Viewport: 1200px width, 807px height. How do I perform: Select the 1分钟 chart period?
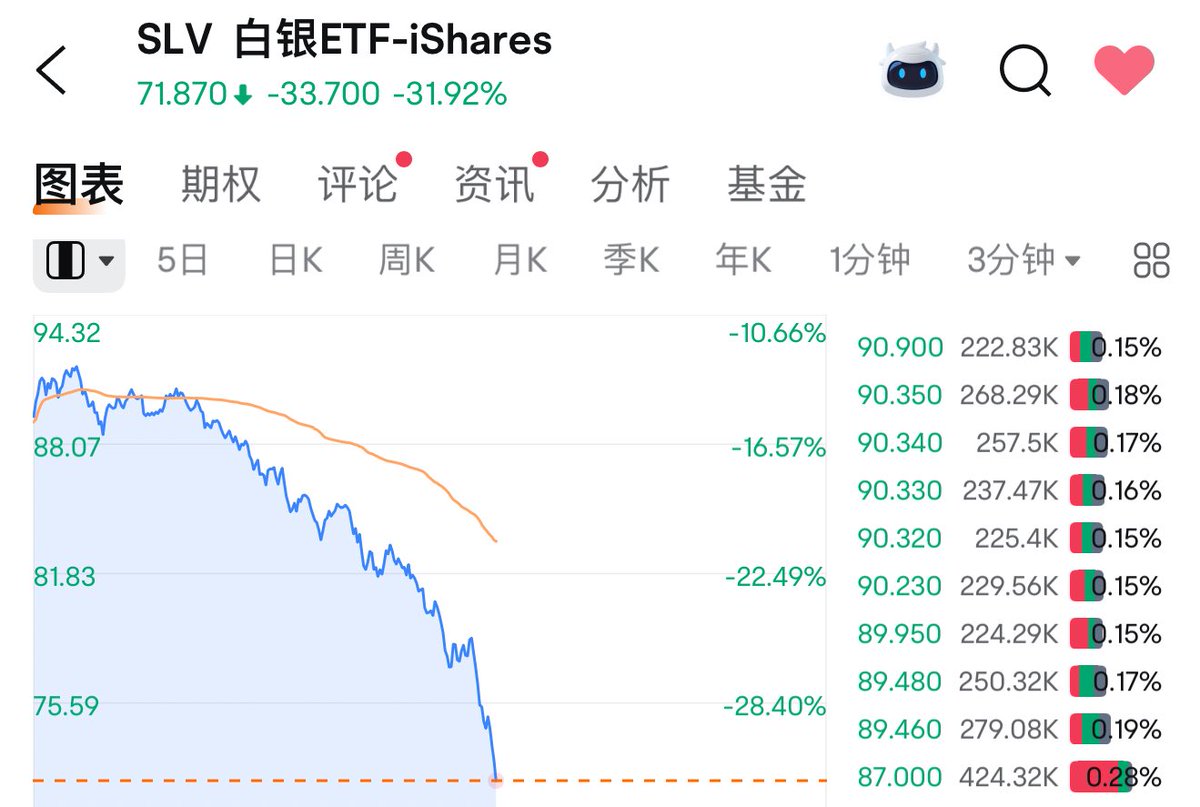870,261
